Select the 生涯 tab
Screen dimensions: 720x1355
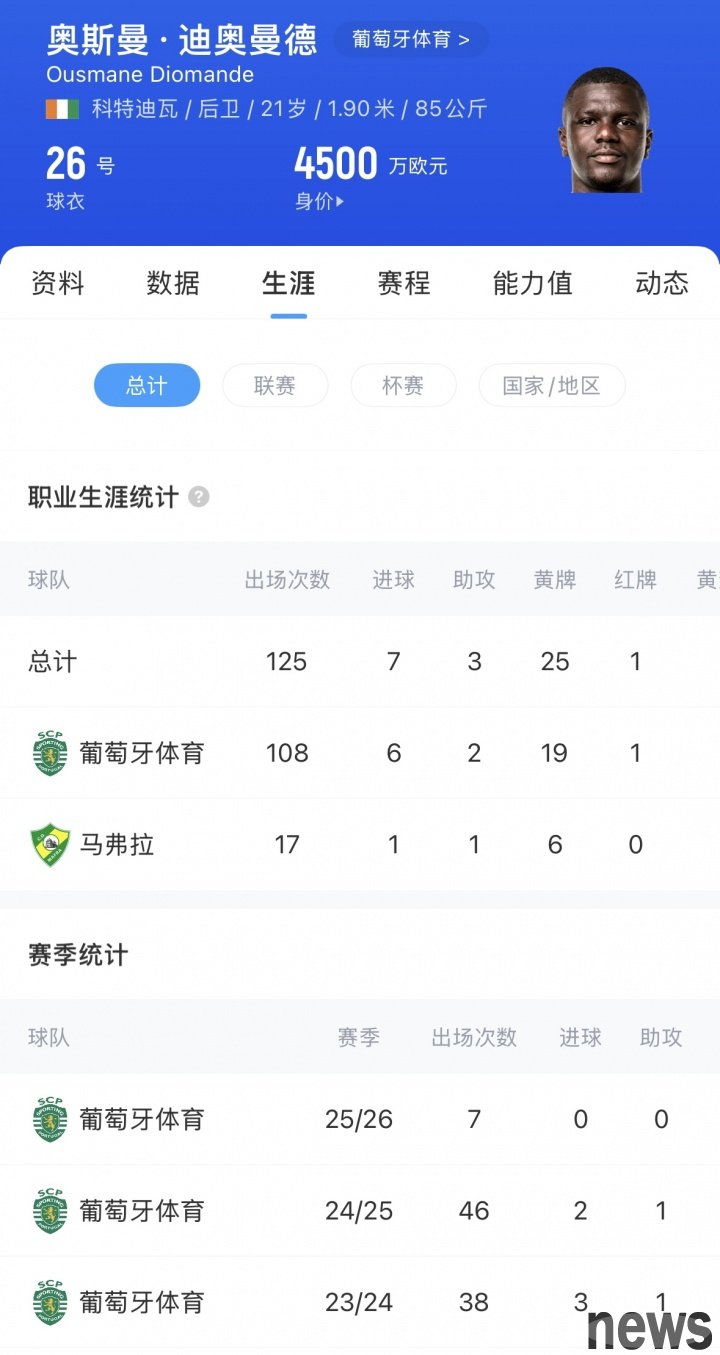click(x=288, y=283)
